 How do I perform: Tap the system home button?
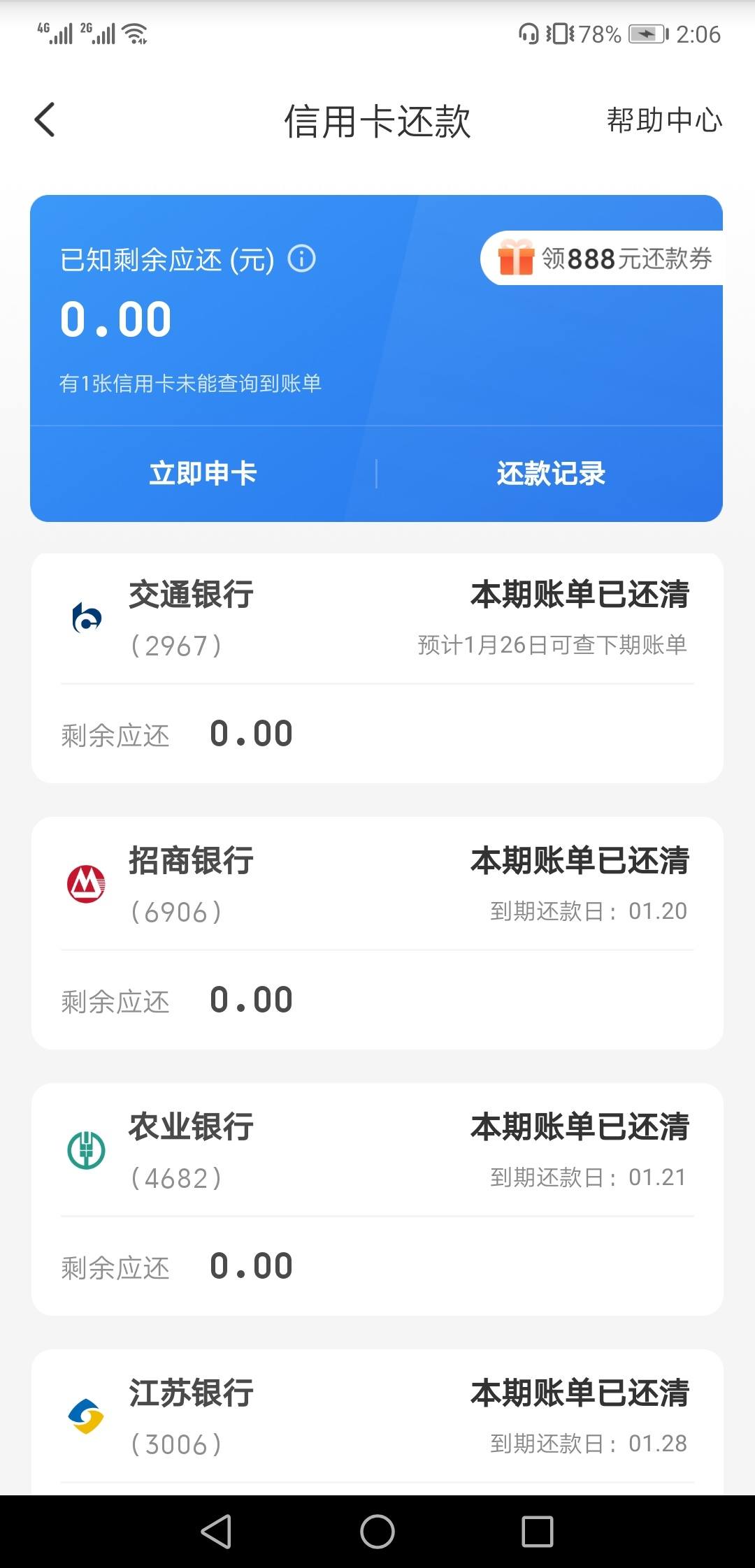(x=377, y=1532)
